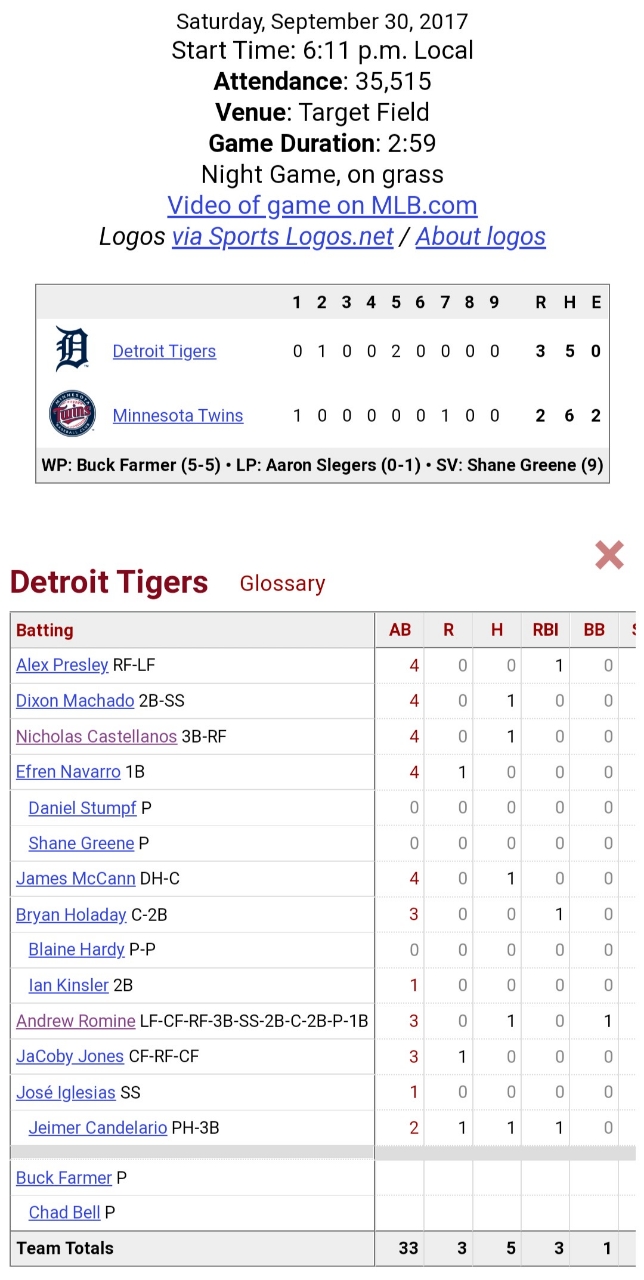
Task: View Alex Presley's player page
Action: click(x=62, y=665)
